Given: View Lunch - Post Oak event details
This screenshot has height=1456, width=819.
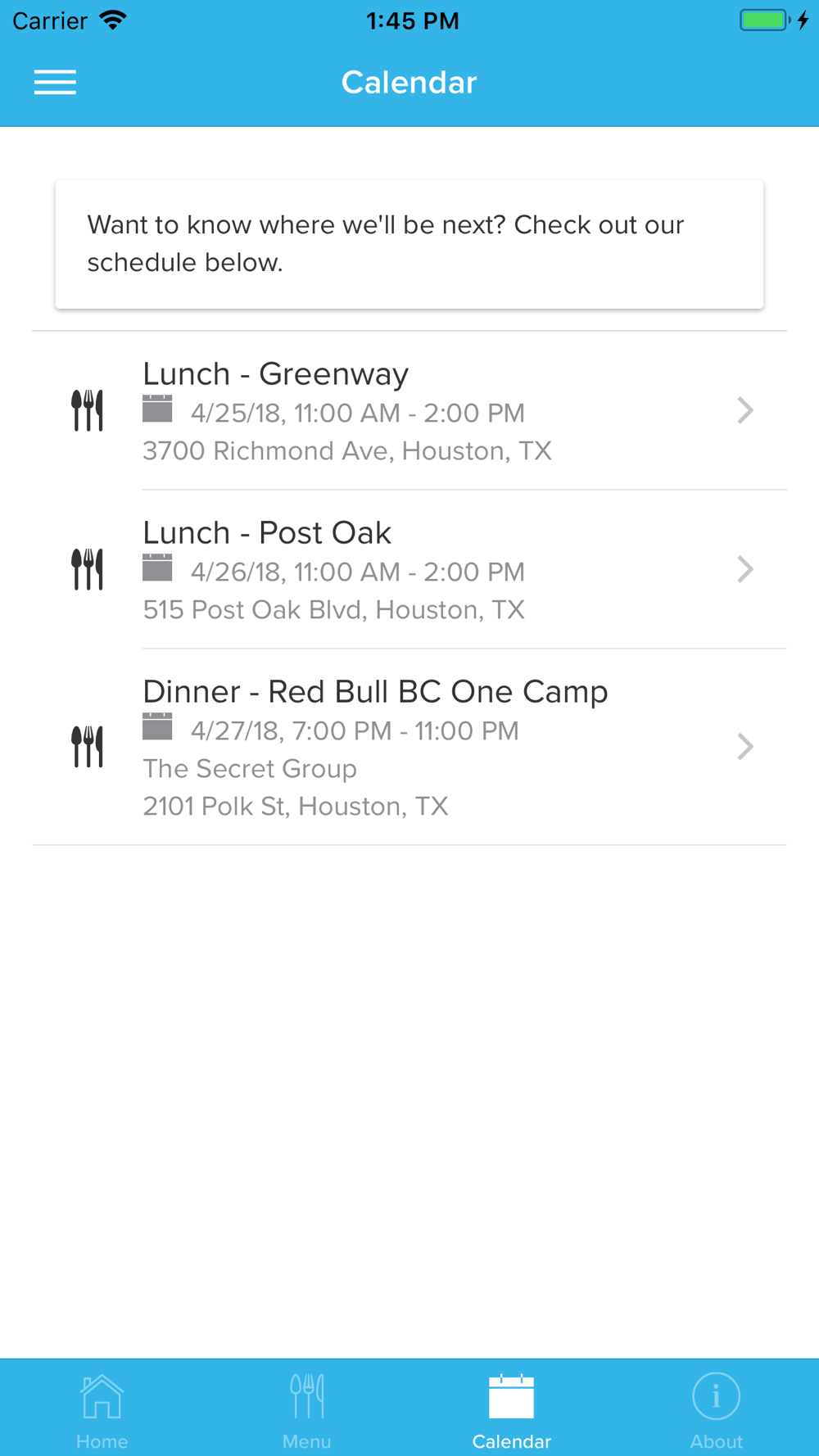Looking at the screenshot, I should coord(409,570).
